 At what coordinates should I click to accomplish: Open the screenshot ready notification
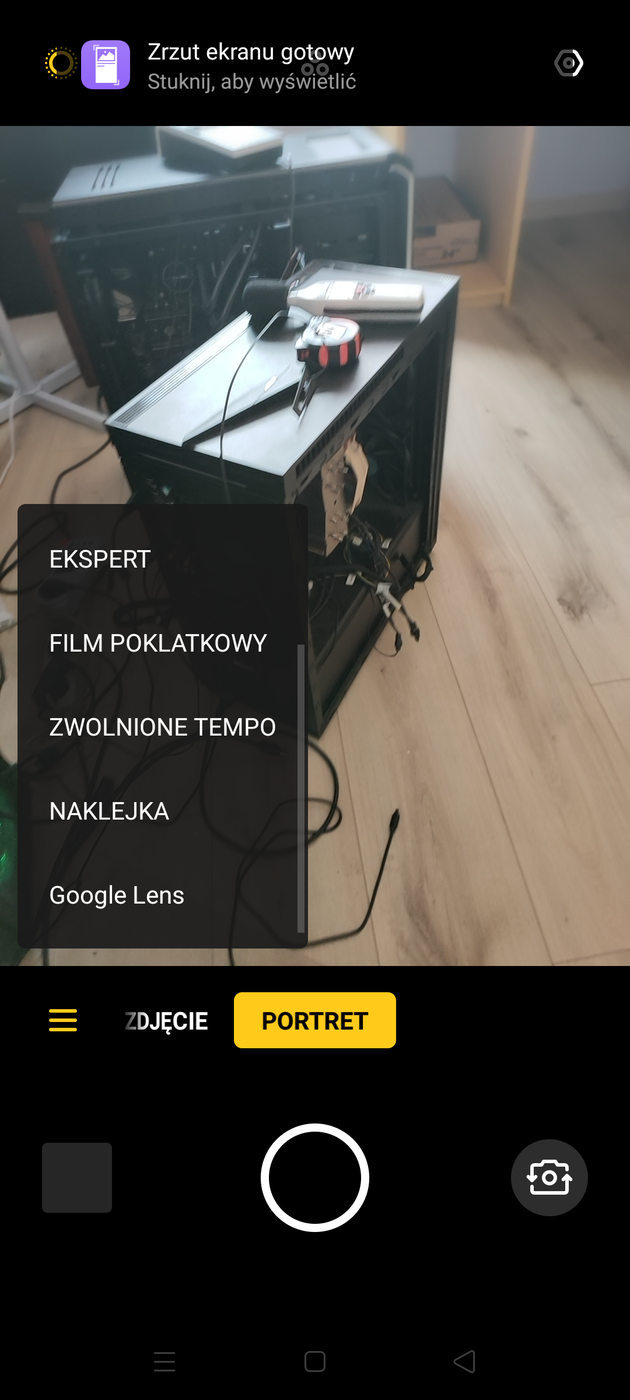pos(250,65)
